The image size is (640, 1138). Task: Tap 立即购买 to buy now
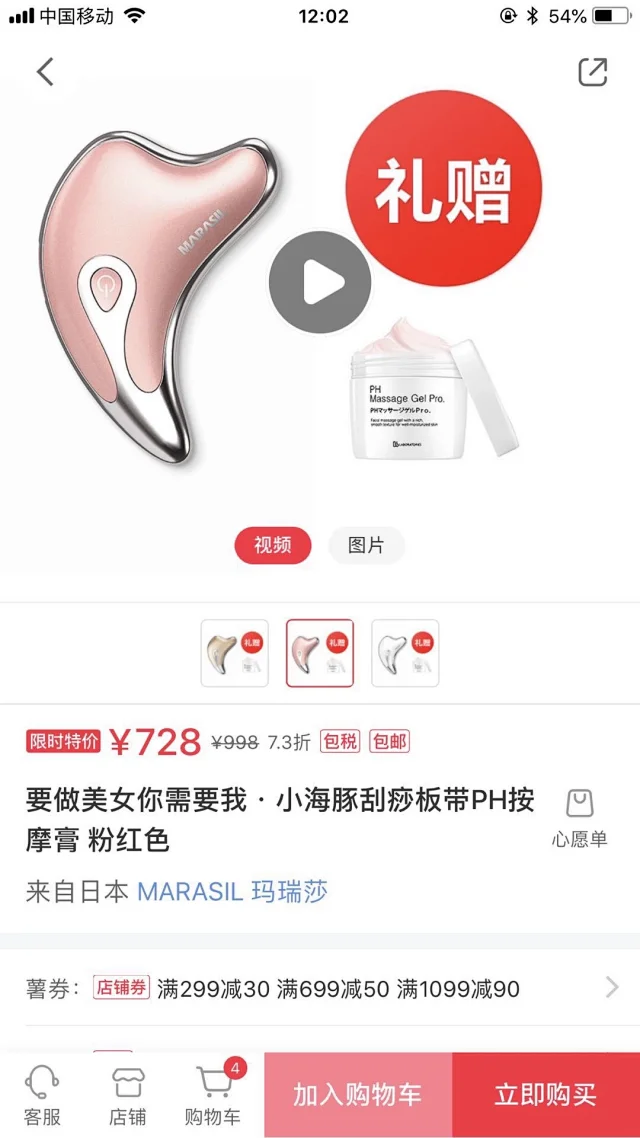tap(545, 1094)
